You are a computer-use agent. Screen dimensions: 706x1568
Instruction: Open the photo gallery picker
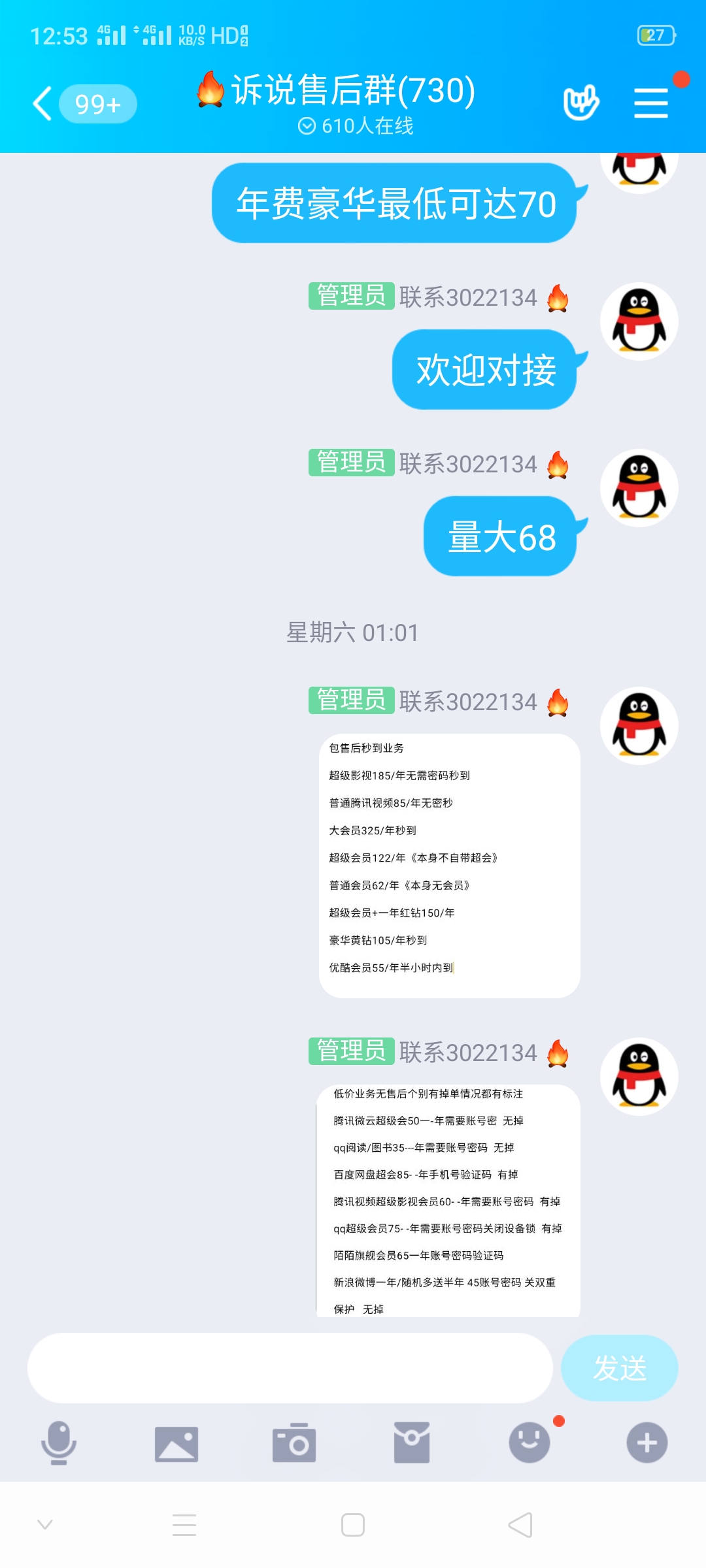pyautogui.click(x=176, y=1443)
